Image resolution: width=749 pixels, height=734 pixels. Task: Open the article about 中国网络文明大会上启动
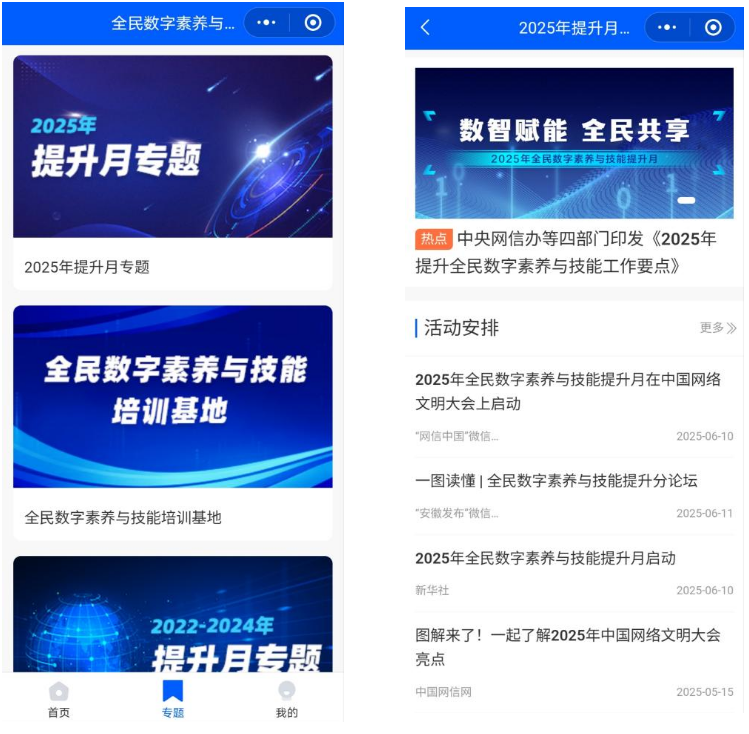pos(567,392)
